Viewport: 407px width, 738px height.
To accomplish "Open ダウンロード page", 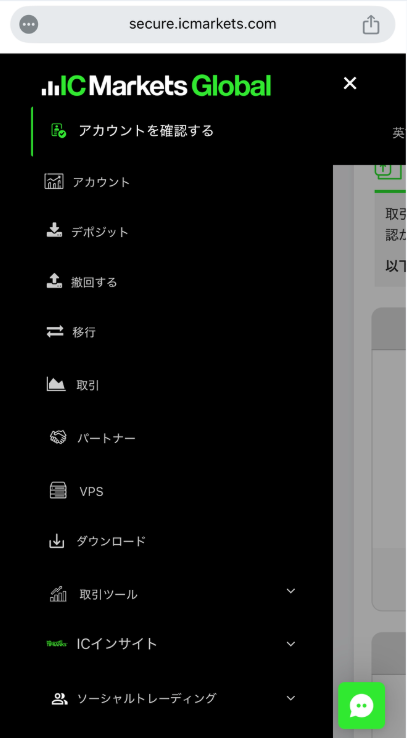I will pyautogui.click(x=167, y=541).
